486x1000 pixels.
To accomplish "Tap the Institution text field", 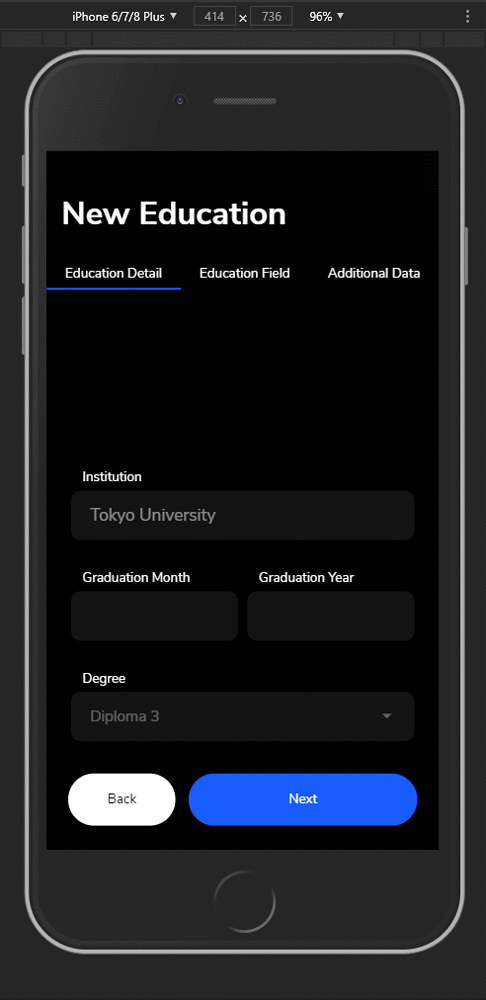I will (242, 515).
